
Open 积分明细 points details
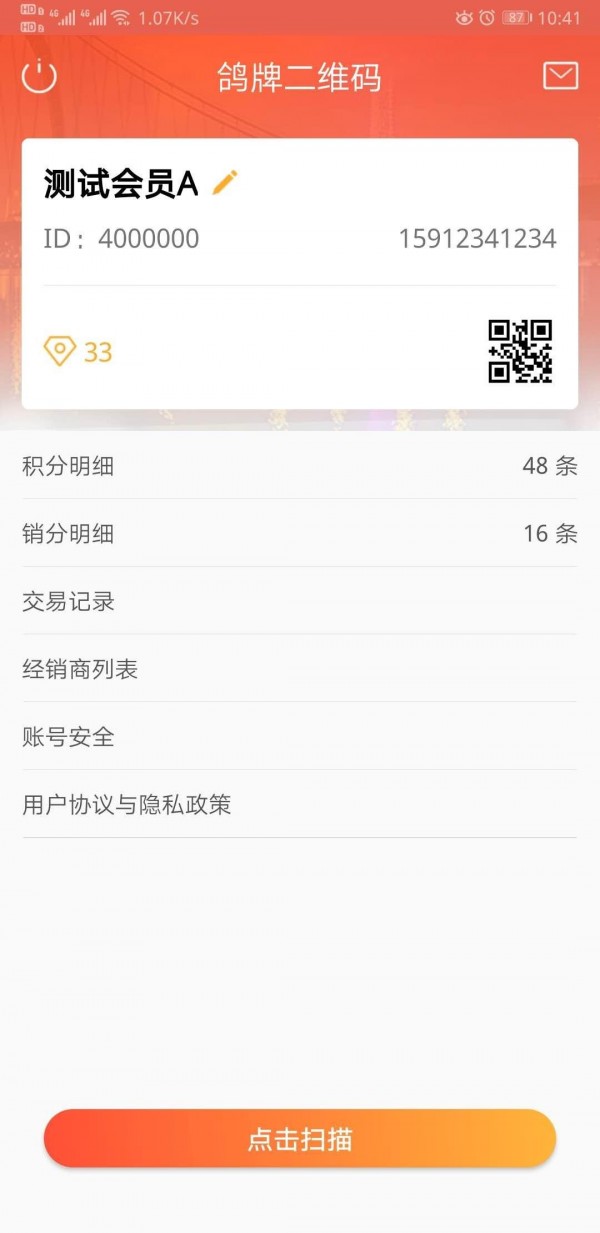pos(300,466)
